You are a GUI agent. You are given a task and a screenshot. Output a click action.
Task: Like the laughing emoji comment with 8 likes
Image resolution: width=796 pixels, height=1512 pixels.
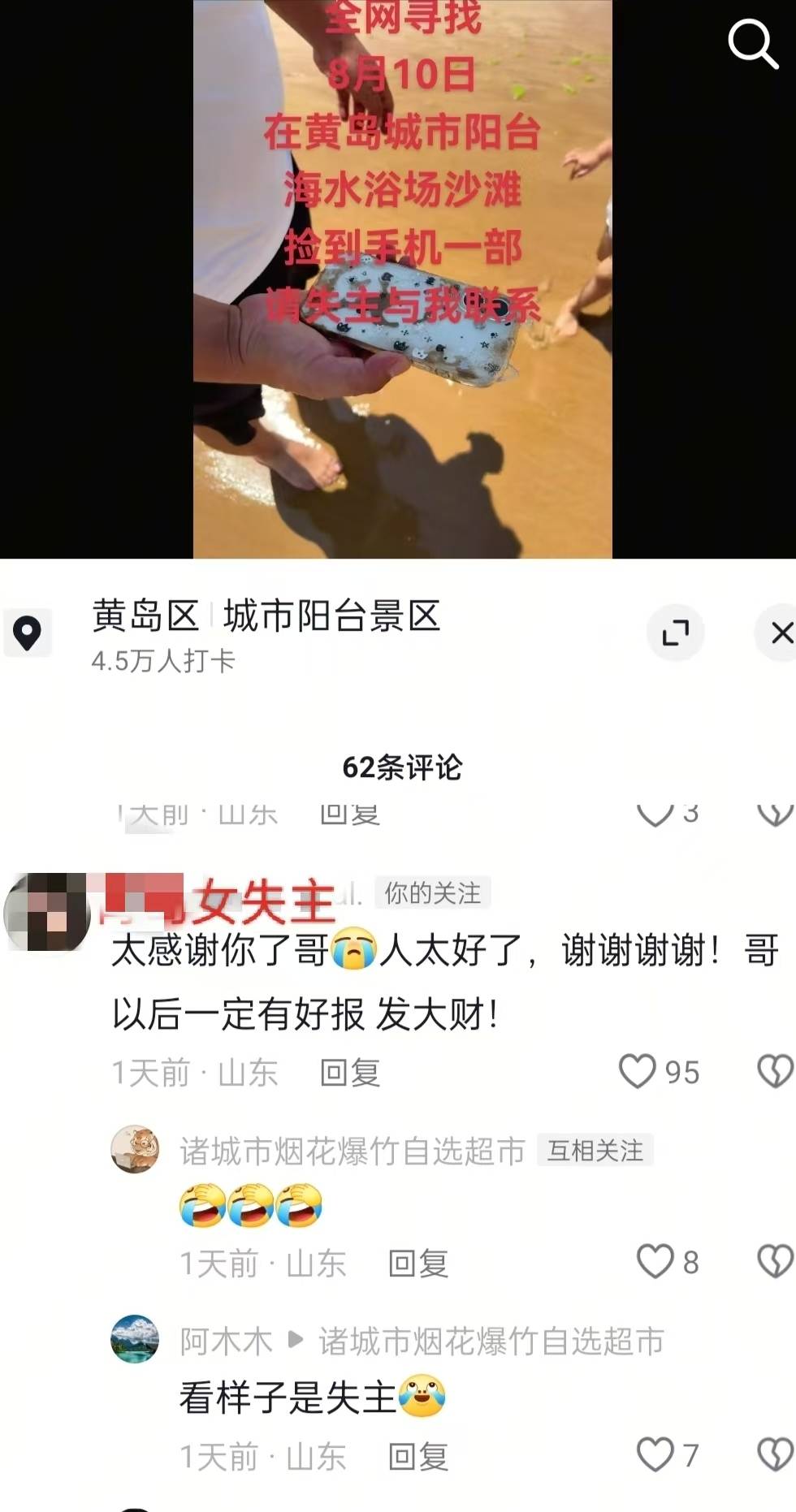pos(655,1262)
